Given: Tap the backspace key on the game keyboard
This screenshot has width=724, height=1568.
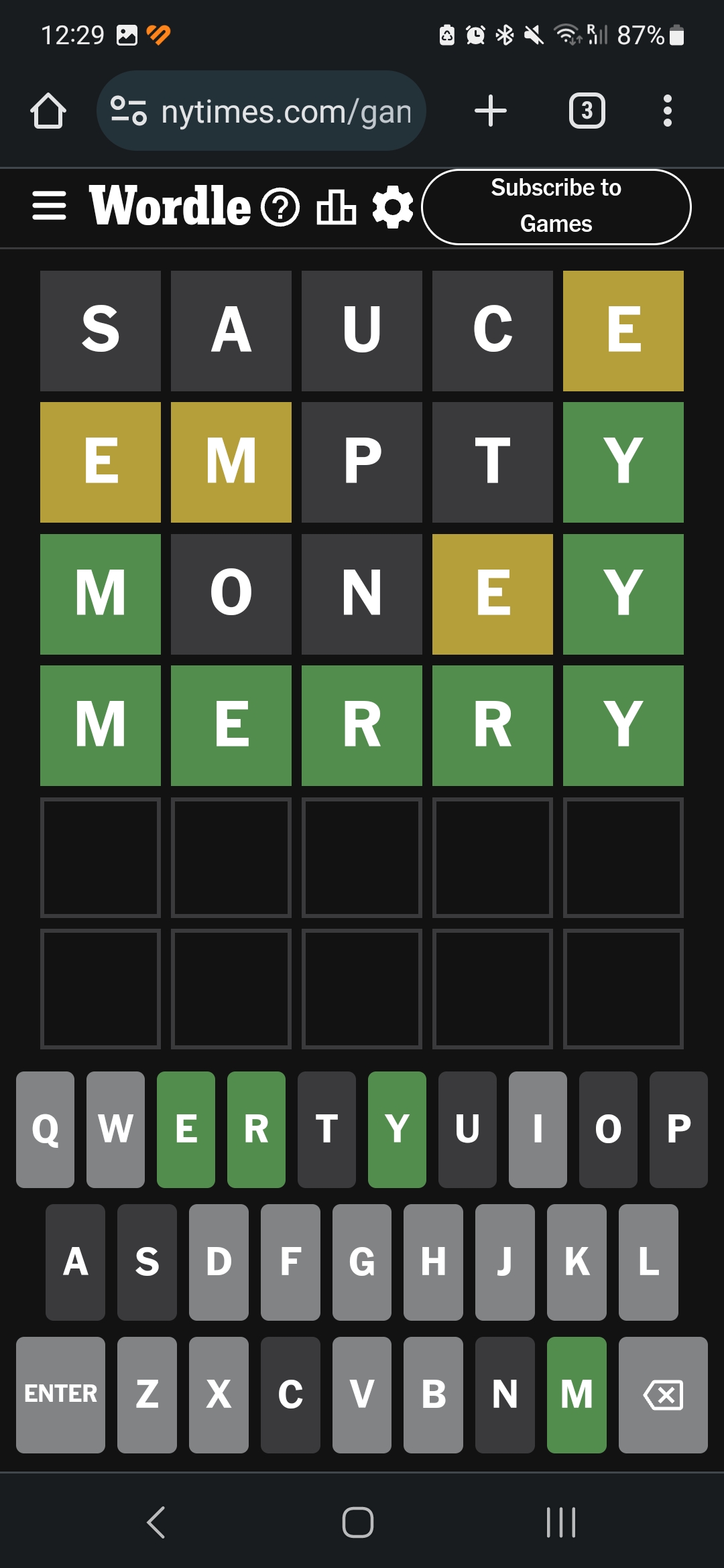Looking at the screenshot, I should (x=663, y=1394).
